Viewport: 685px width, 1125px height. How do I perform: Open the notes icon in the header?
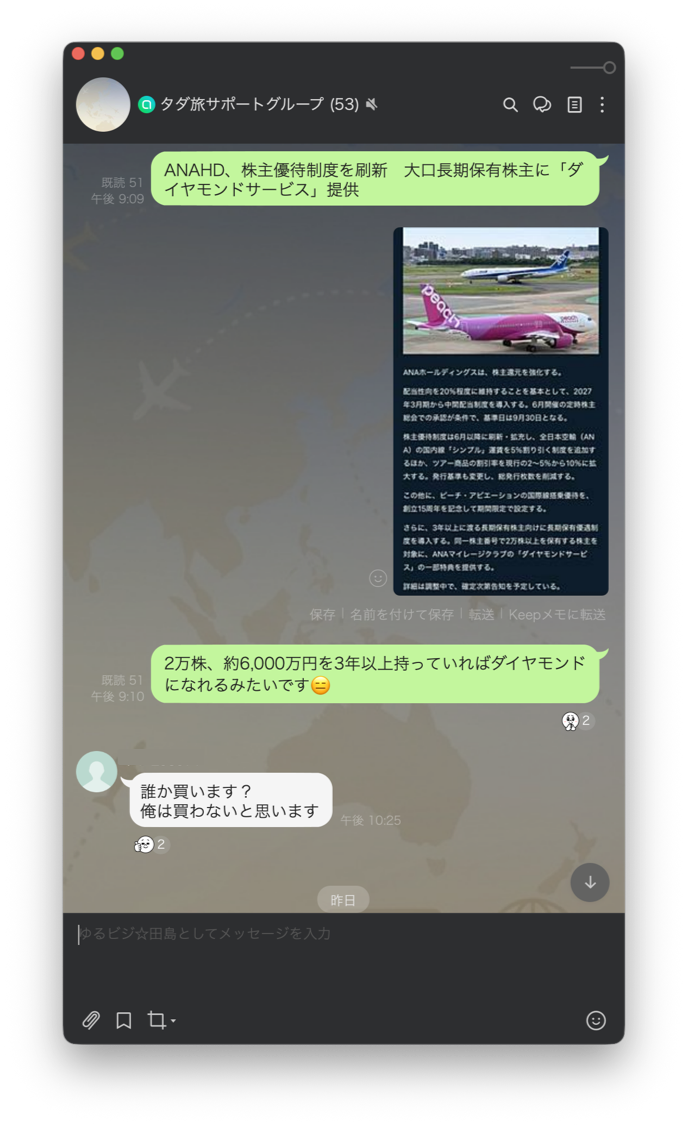point(574,105)
